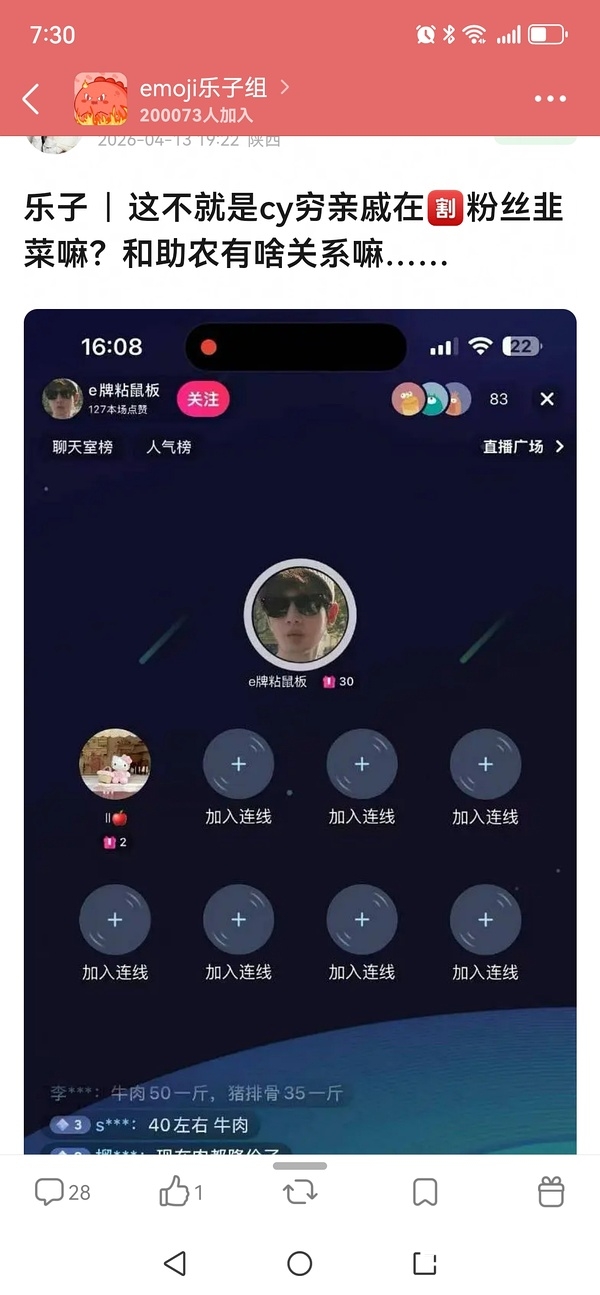The height and width of the screenshot is (1295, 600).
Task: Open the comments with 28 replies
Action: 62,1192
